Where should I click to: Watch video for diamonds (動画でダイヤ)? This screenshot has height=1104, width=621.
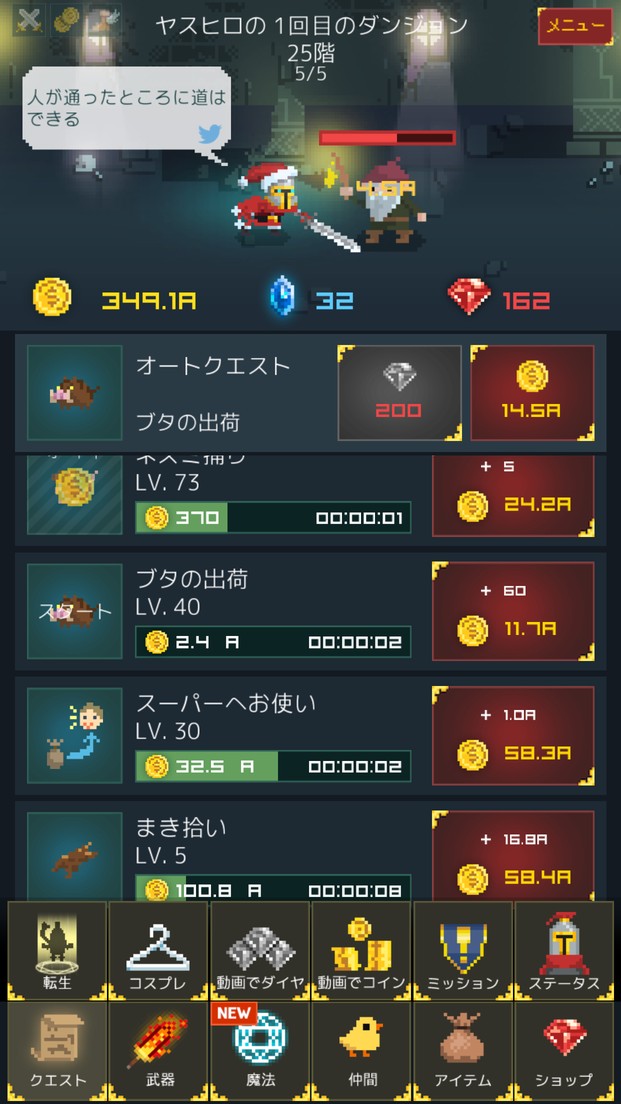tap(260, 950)
